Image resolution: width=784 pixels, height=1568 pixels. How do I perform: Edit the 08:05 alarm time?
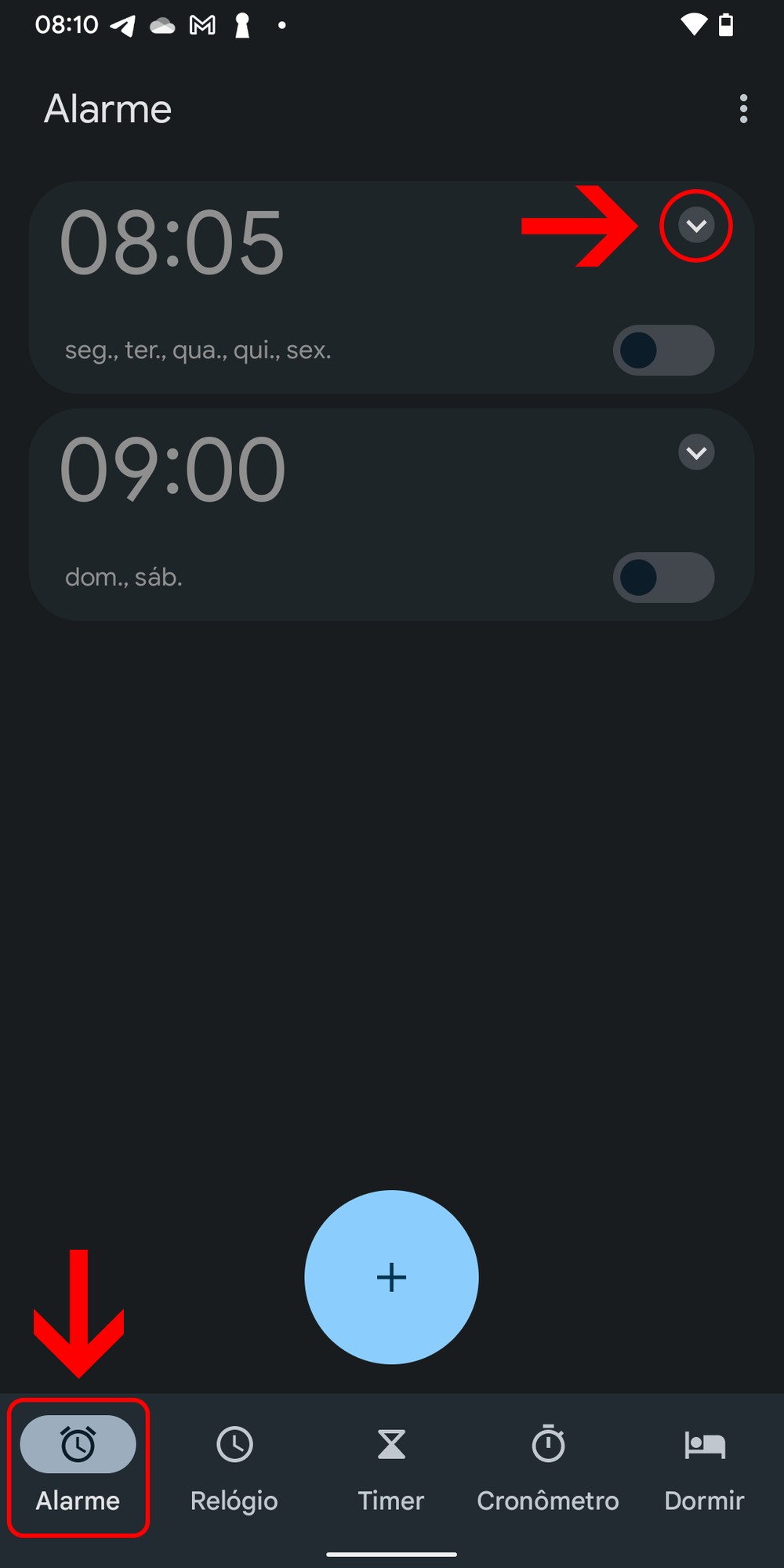(x=172, y=243)
